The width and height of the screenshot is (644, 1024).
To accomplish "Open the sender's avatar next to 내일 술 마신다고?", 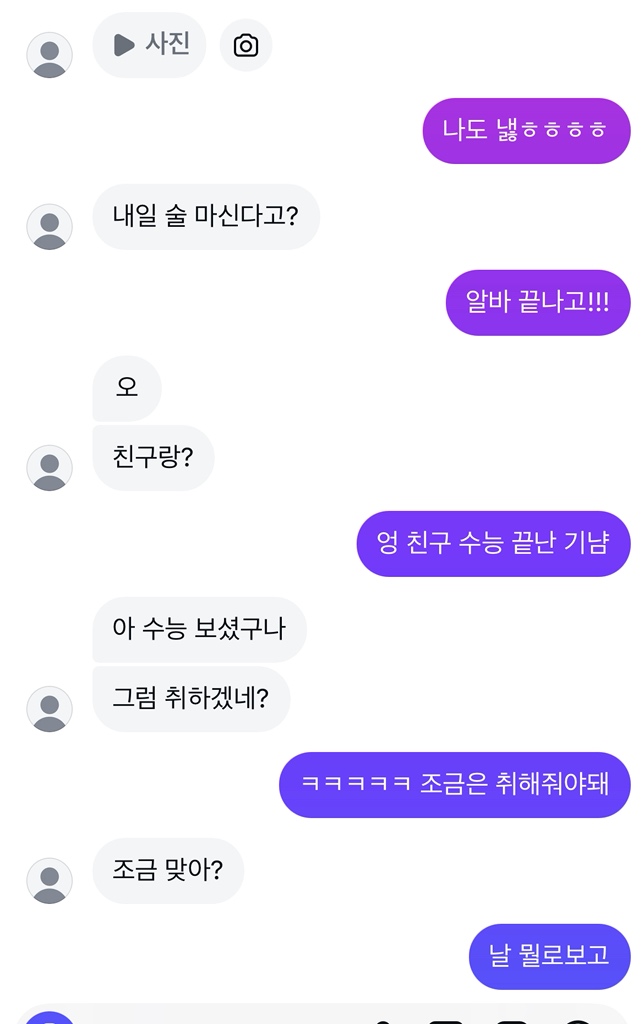I will point(49,226).
